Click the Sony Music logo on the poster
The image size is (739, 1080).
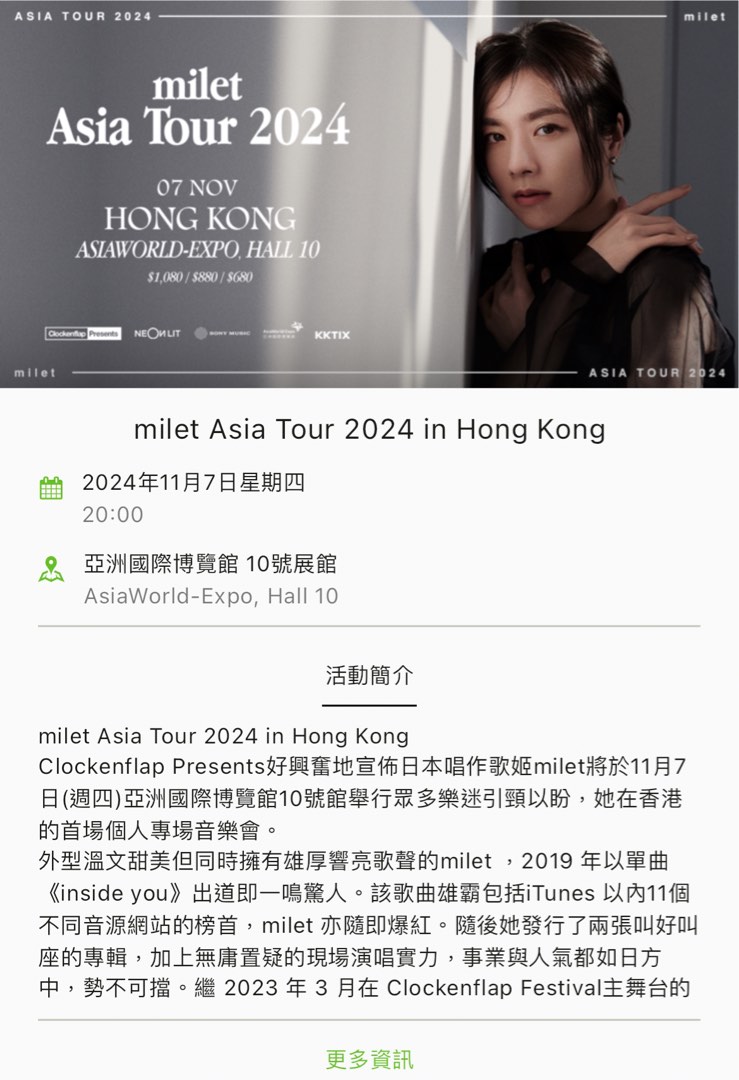221,333
